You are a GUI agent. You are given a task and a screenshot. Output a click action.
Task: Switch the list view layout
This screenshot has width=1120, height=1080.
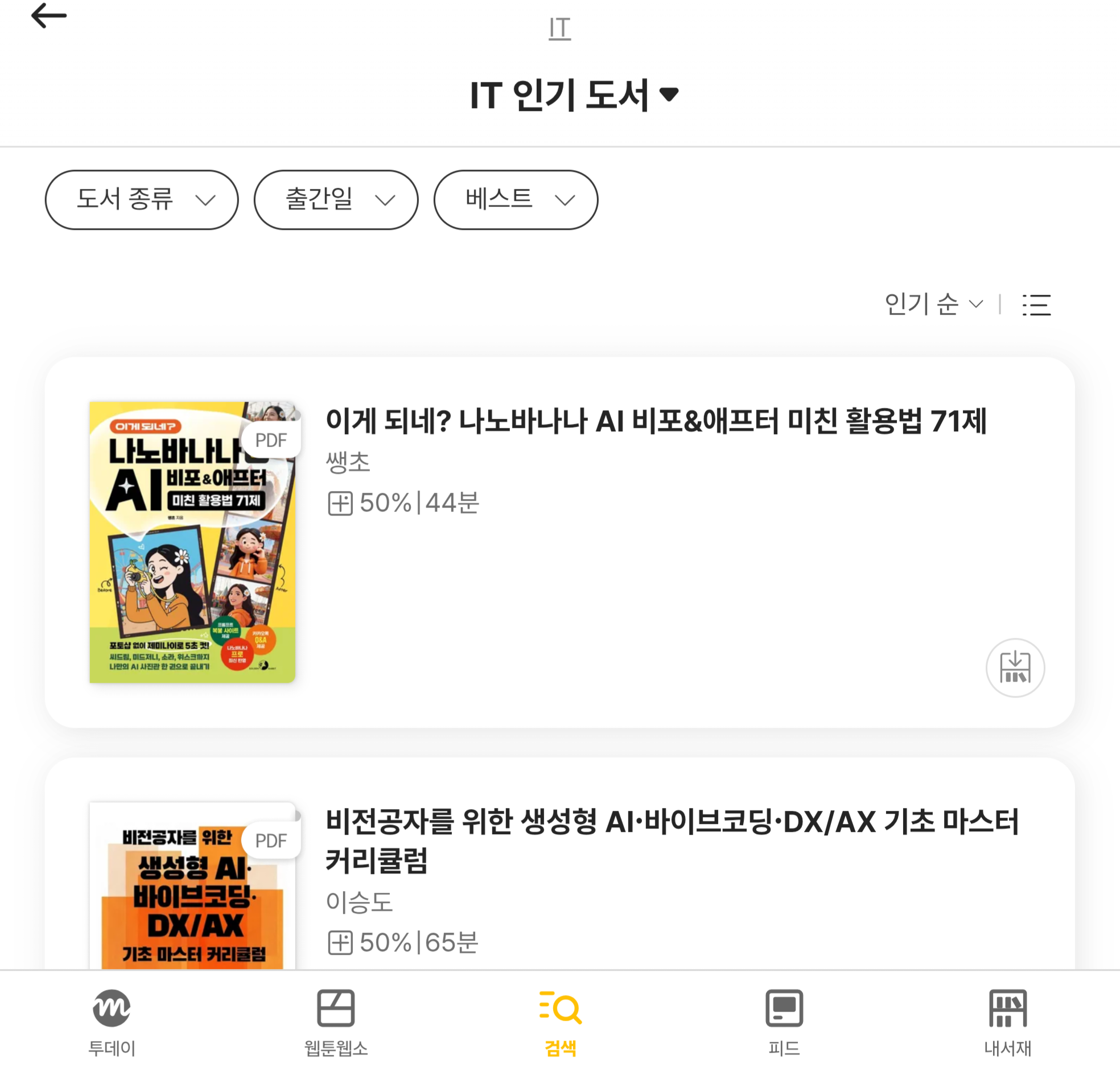(1036, 304)
